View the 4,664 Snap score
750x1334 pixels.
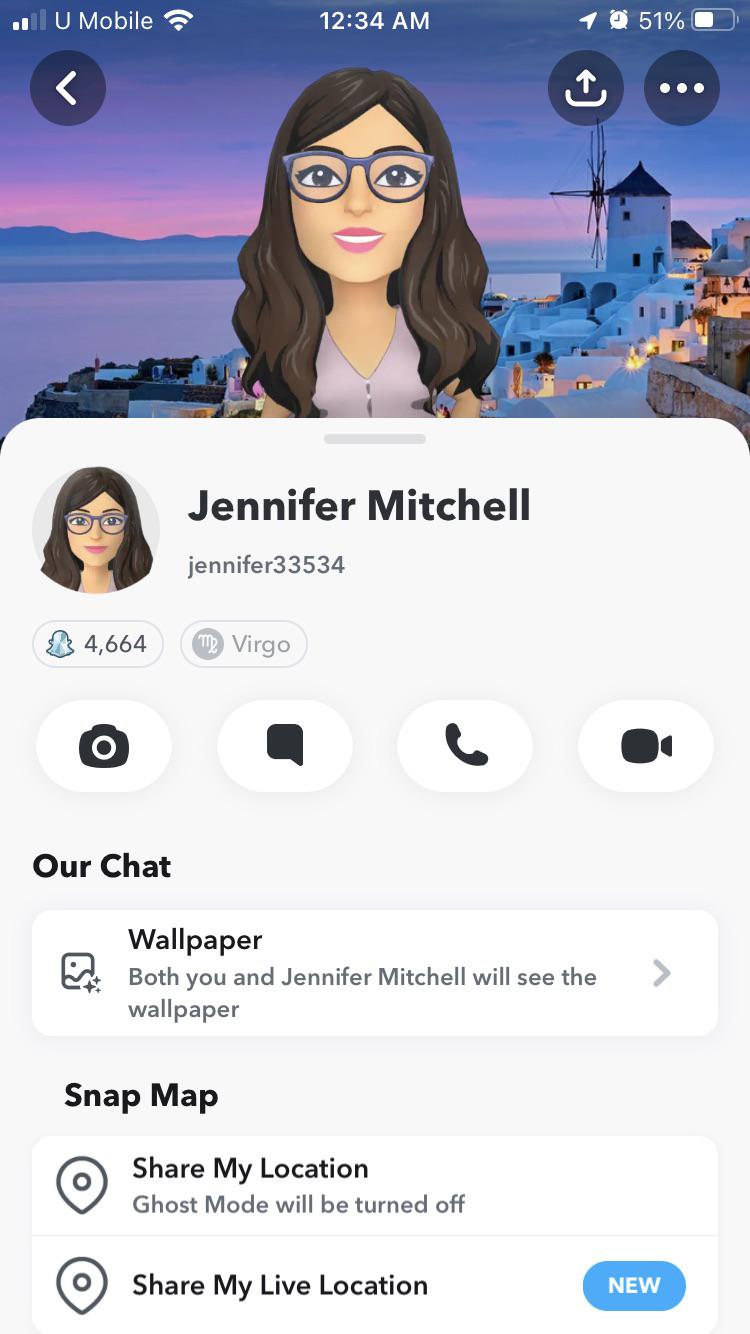pos(98,644)
